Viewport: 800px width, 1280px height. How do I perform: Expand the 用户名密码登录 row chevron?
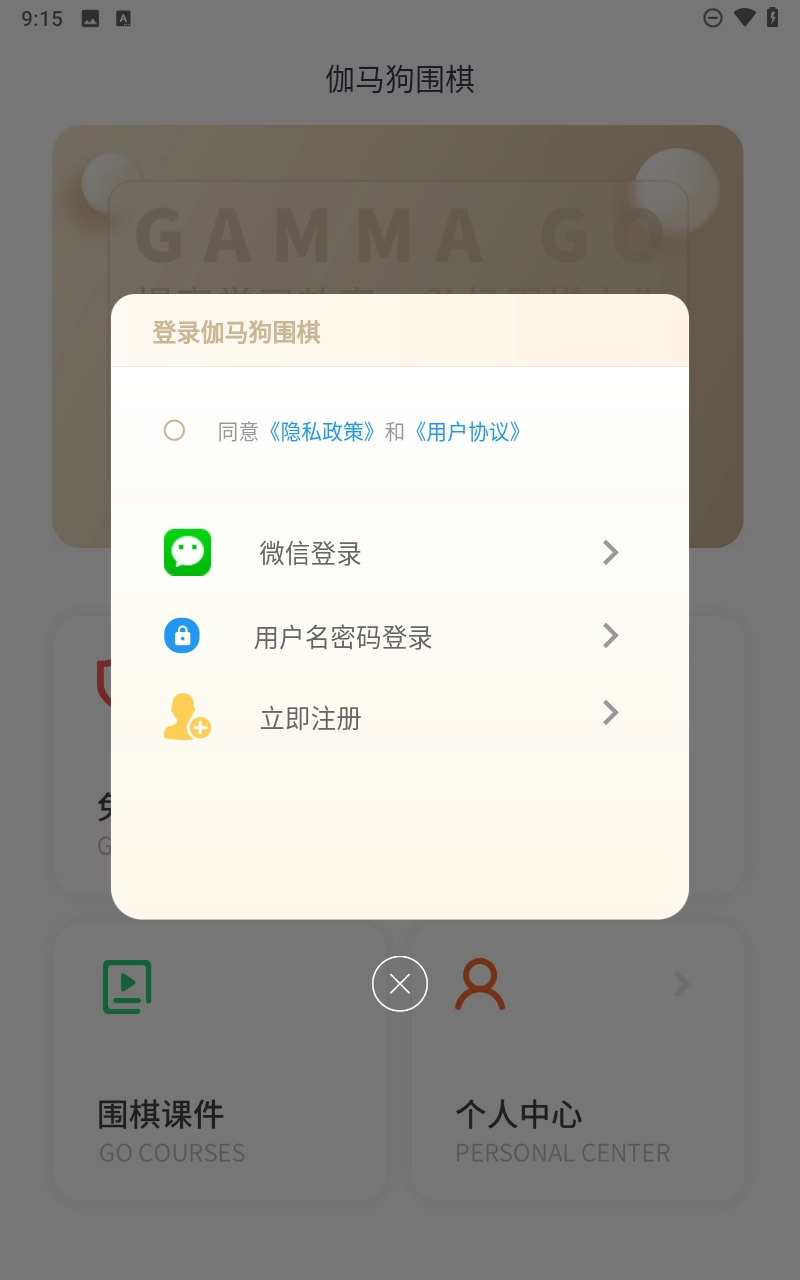[x=611, y=635]
